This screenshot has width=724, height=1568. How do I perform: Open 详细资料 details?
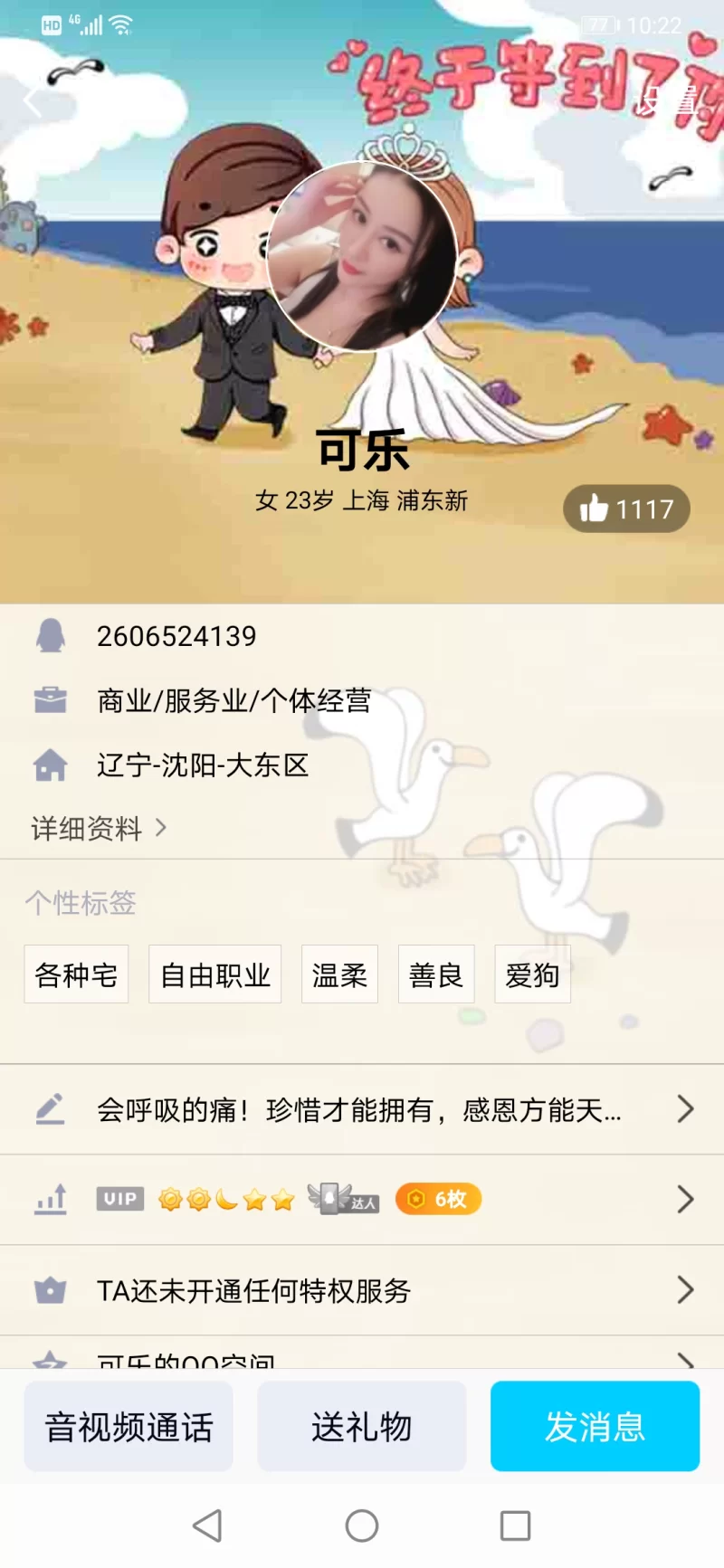point(98,828)
